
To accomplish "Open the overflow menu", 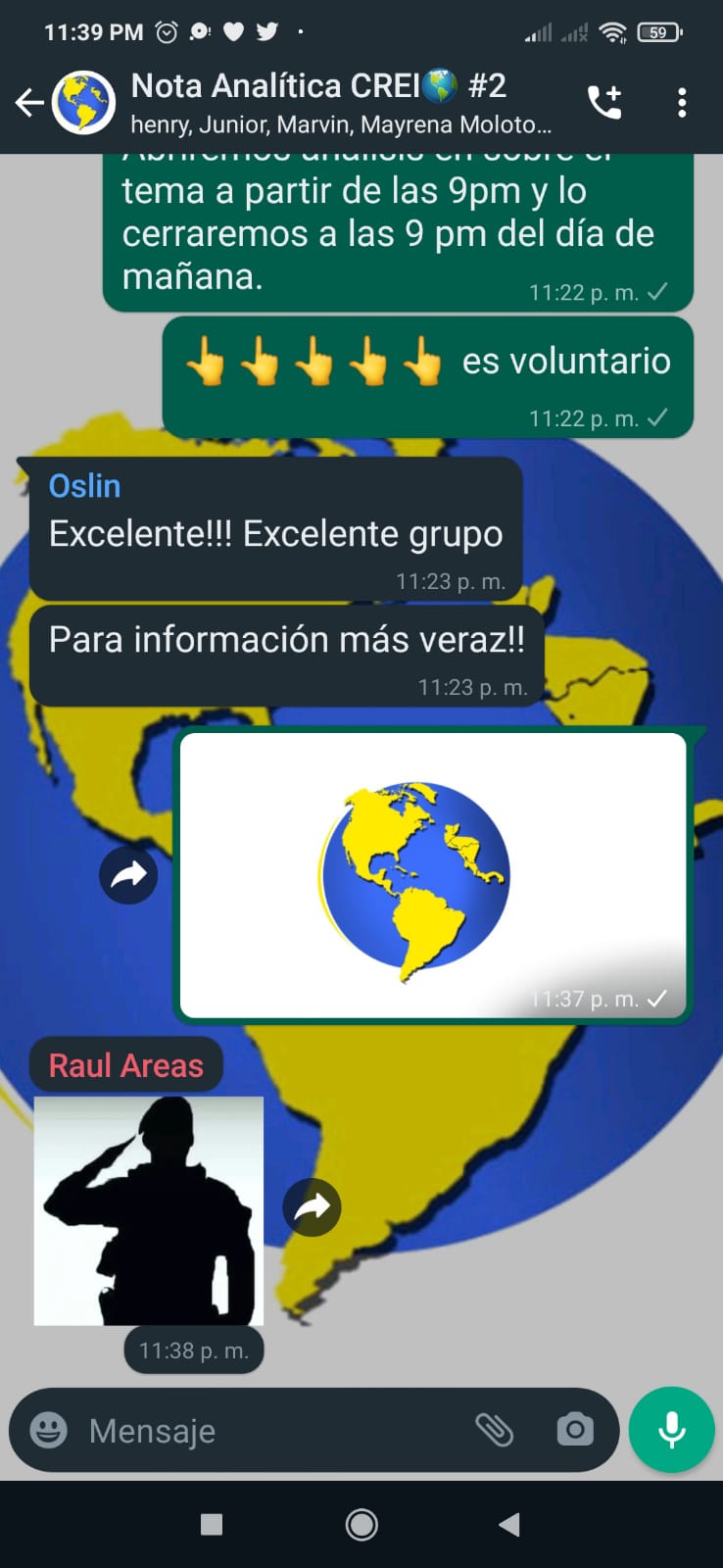I will tap(682, 102).
